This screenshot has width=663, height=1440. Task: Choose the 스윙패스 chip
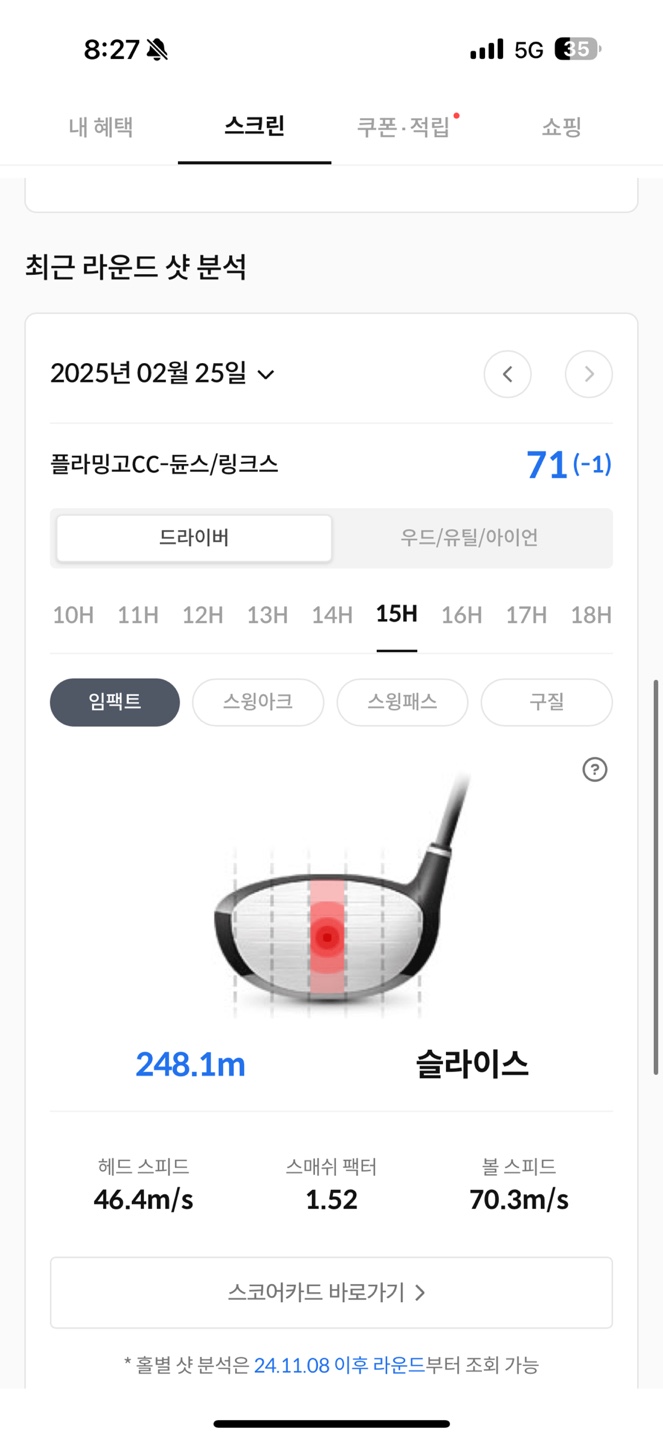(x=403, y=702)
